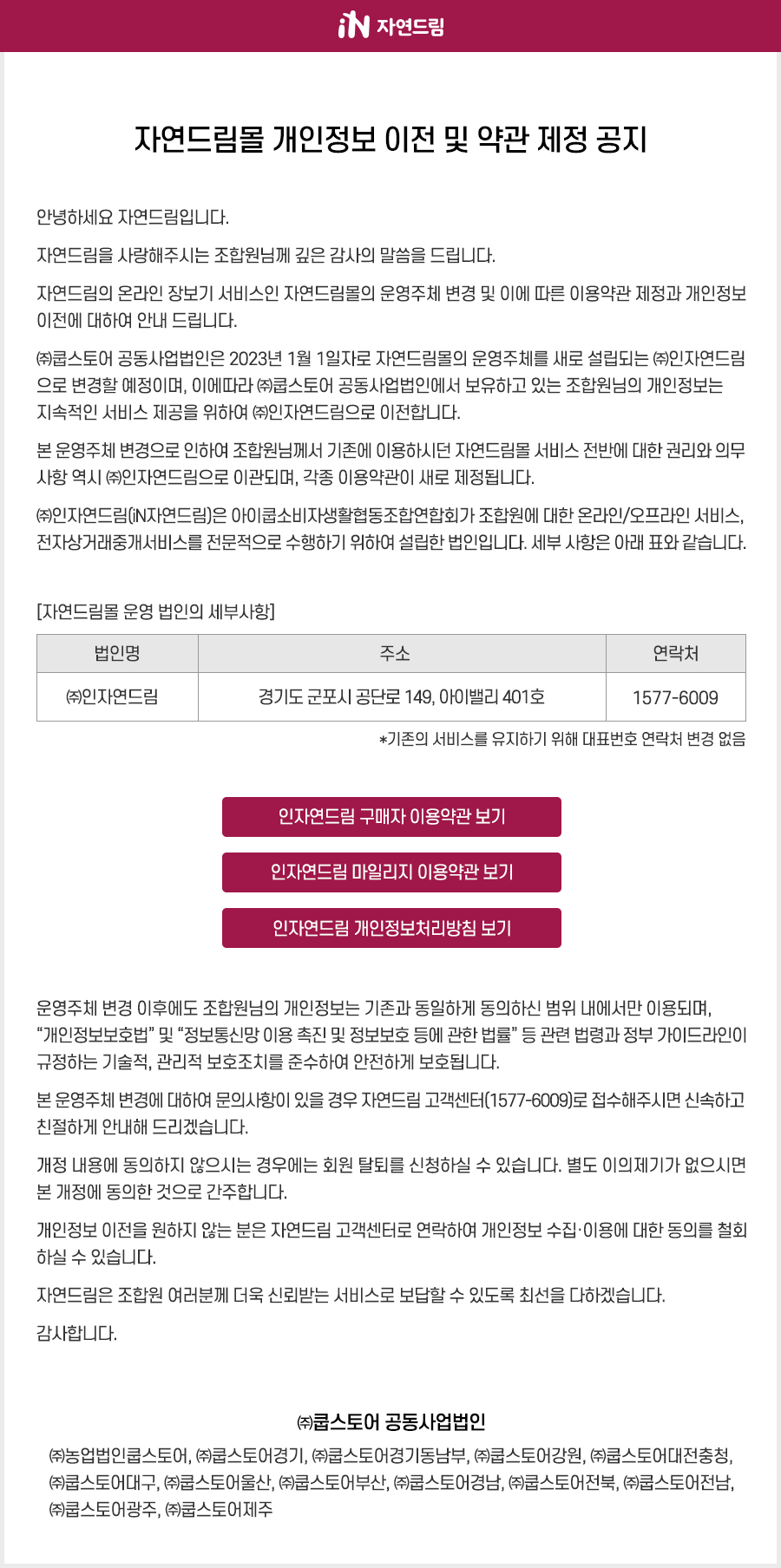
Task: Open 인자연드림 개인정보처리방침 보기
Action: point(391,928)
